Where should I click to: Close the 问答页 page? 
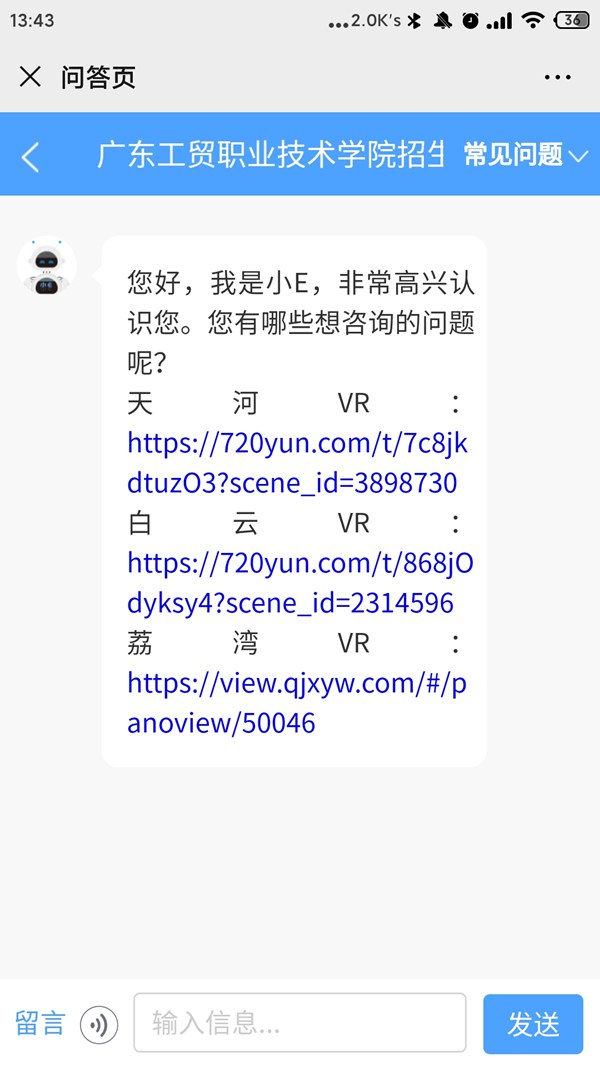pos(30,77)
